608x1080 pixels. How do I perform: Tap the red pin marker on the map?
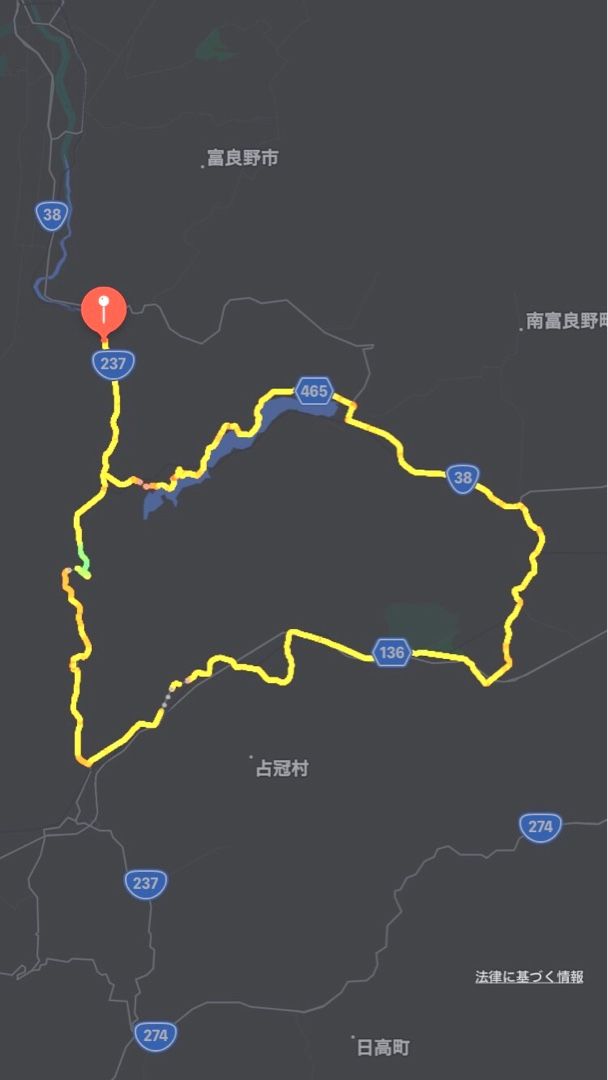104,309
